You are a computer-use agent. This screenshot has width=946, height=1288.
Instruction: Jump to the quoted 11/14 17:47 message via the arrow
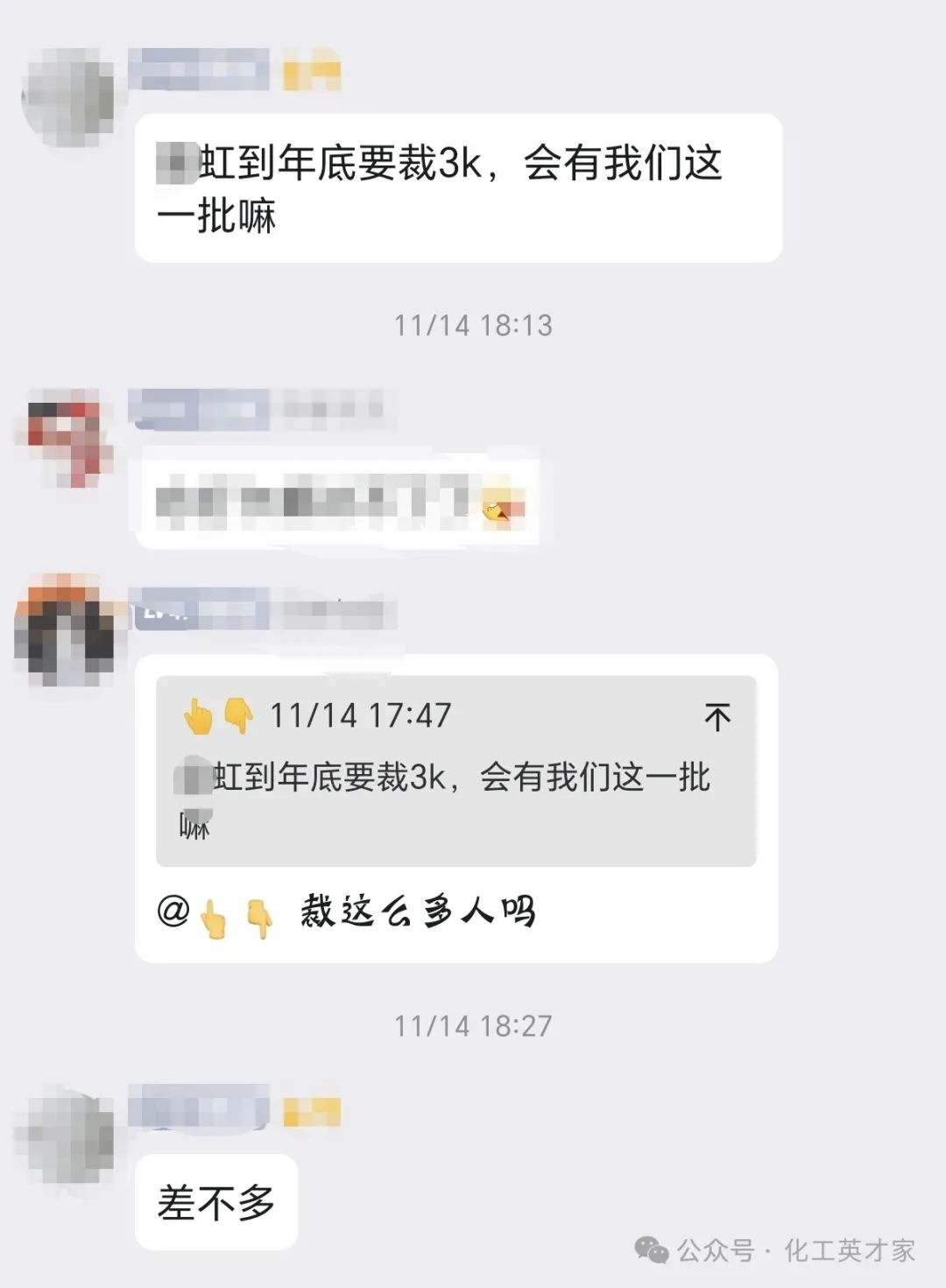717,717
